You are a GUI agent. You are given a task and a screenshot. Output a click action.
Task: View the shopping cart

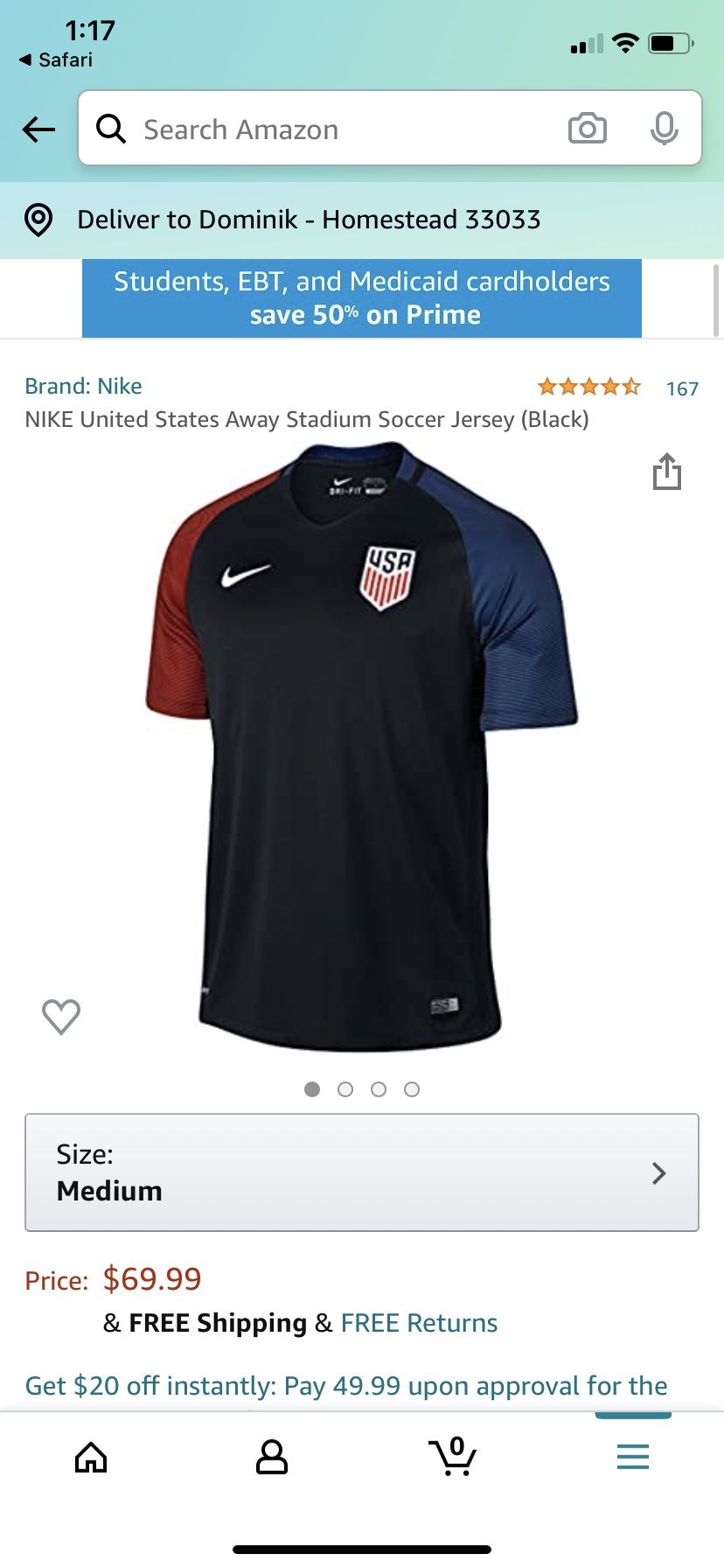click(x=453, y=1457)
